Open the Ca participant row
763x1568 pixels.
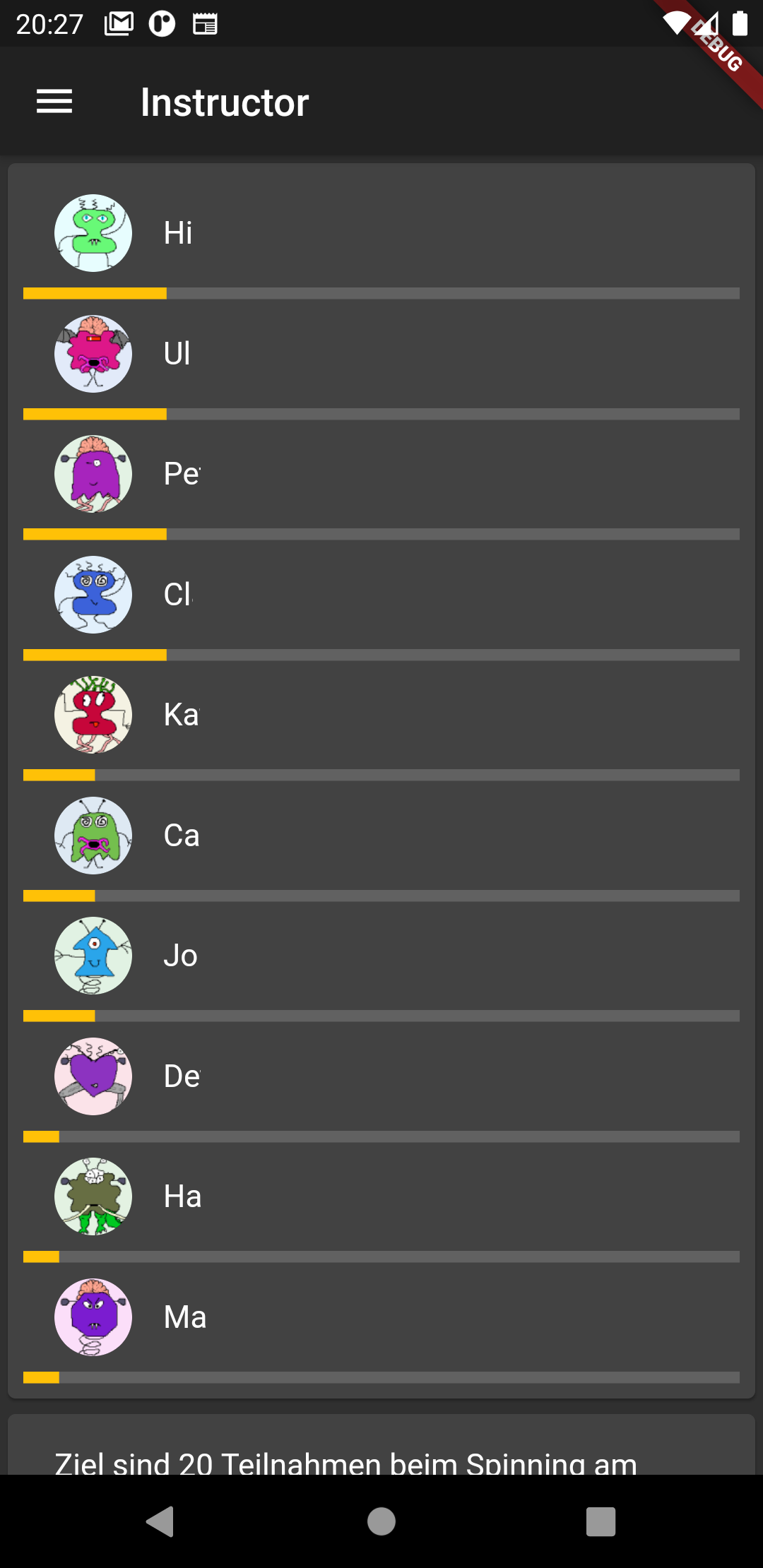pyautogui.click(x=381, y=836)
